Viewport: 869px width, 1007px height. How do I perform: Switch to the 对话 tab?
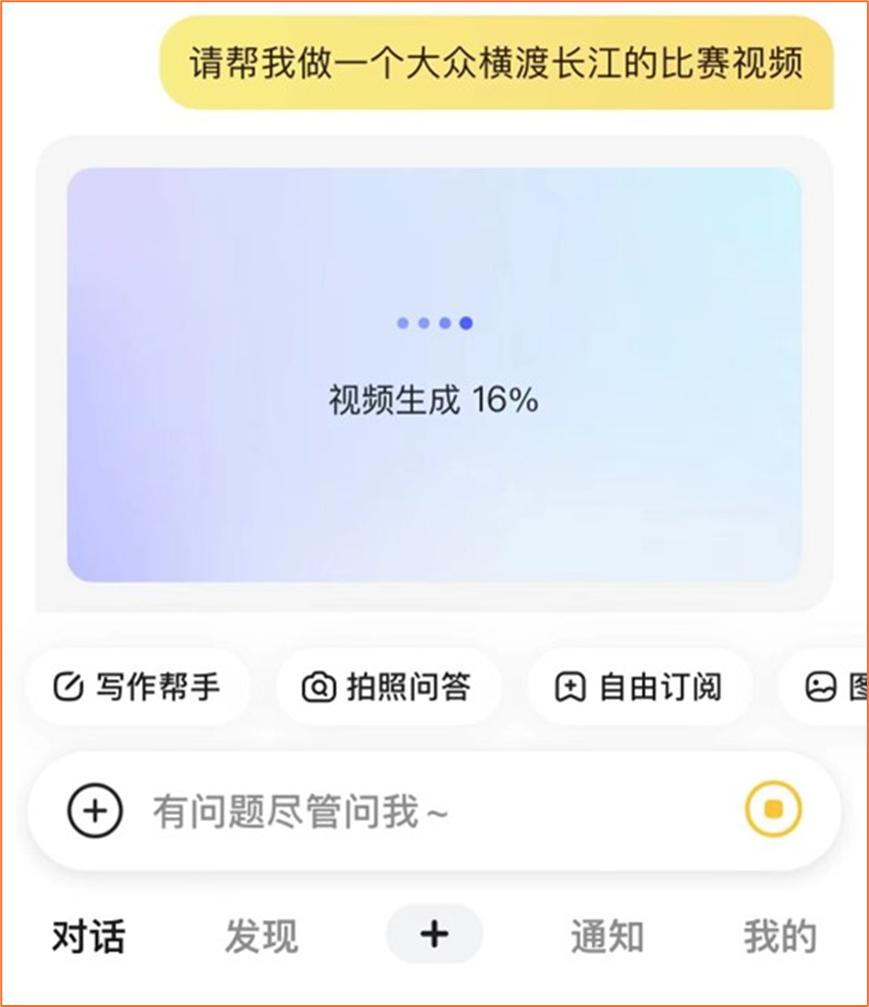tap(89, 937)
